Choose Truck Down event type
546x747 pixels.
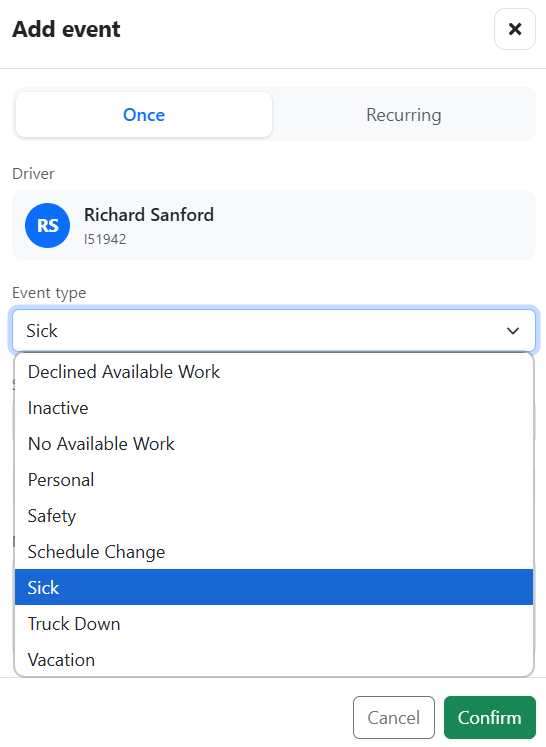[273, 624]
